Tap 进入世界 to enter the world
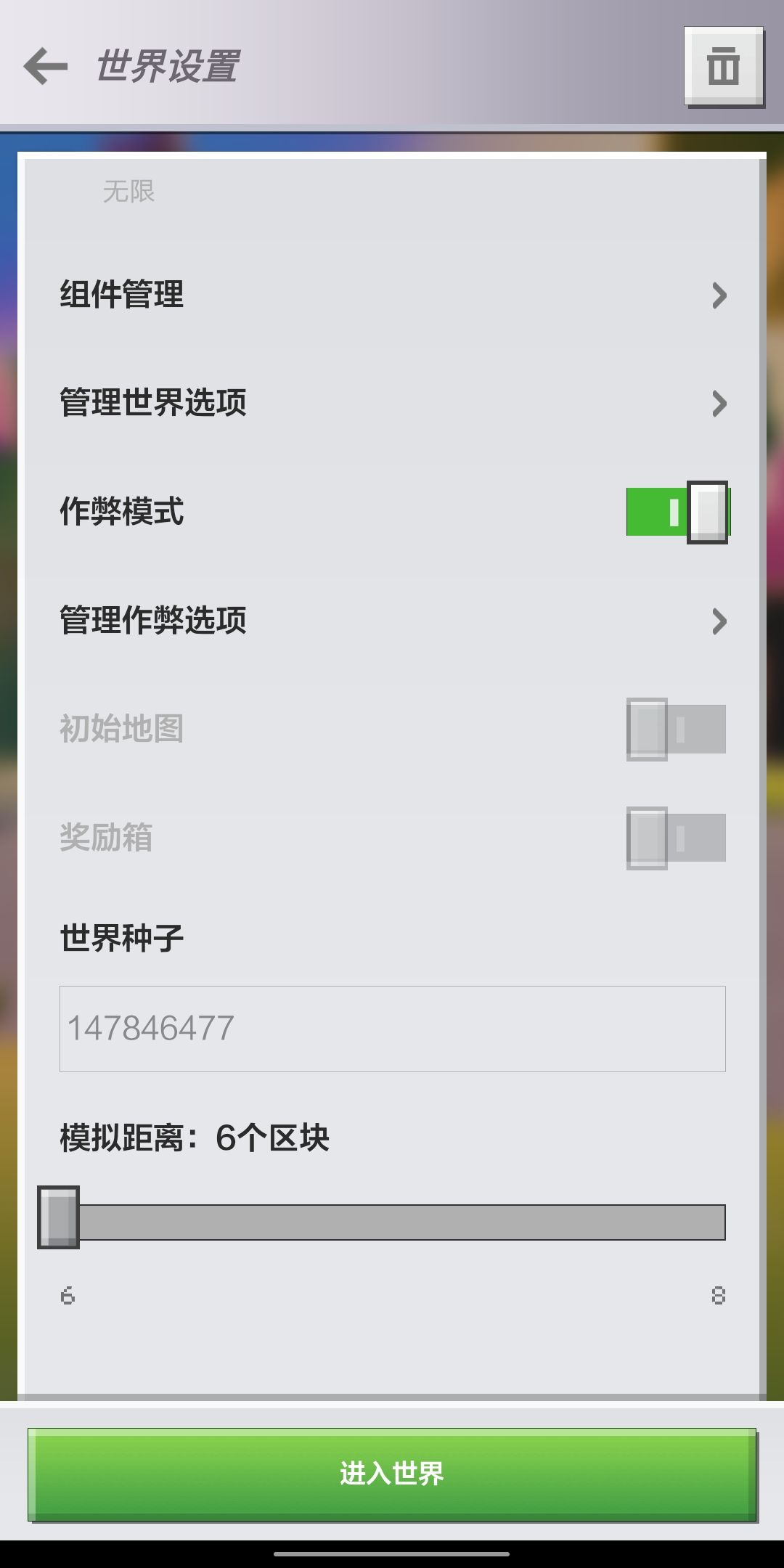 [392, 1474]
